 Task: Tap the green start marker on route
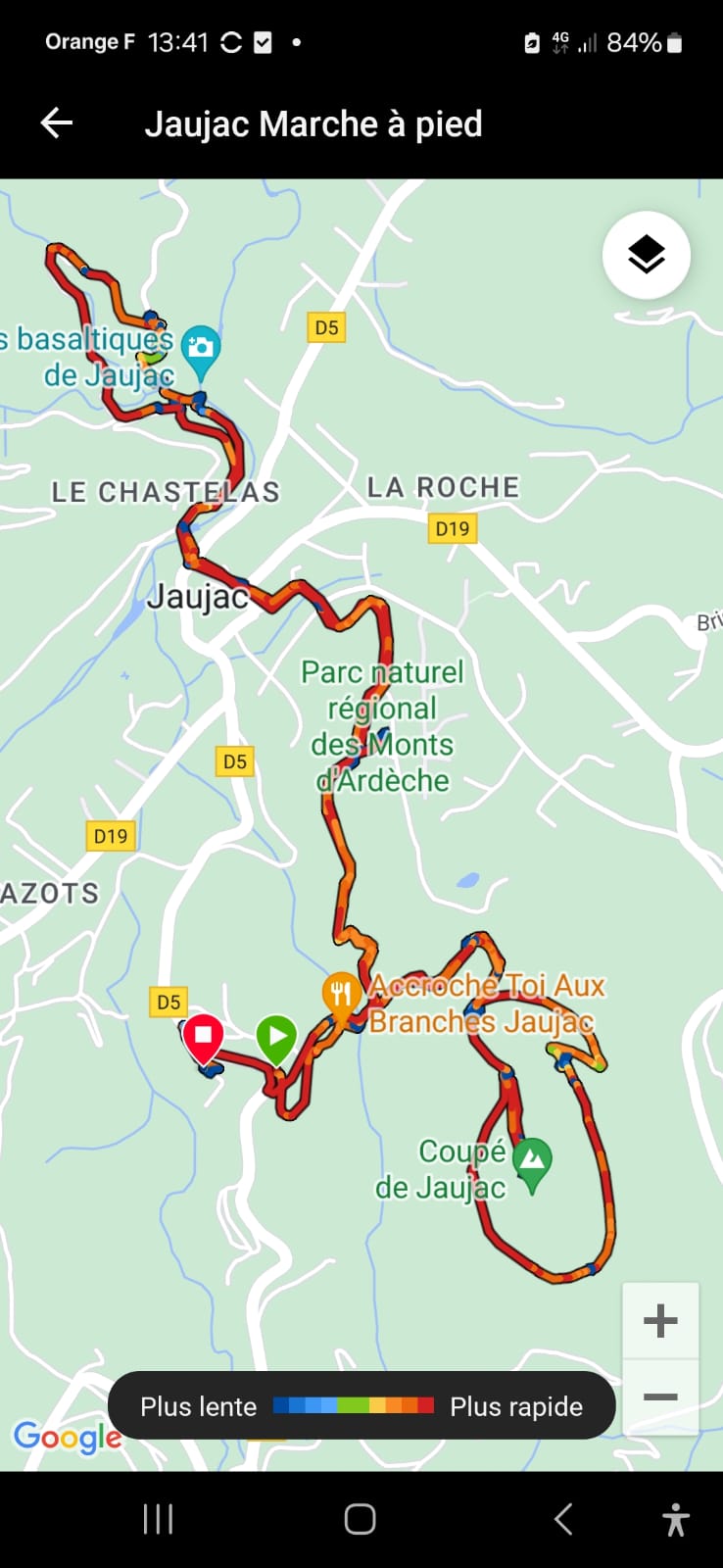[x=276, y=1039]
